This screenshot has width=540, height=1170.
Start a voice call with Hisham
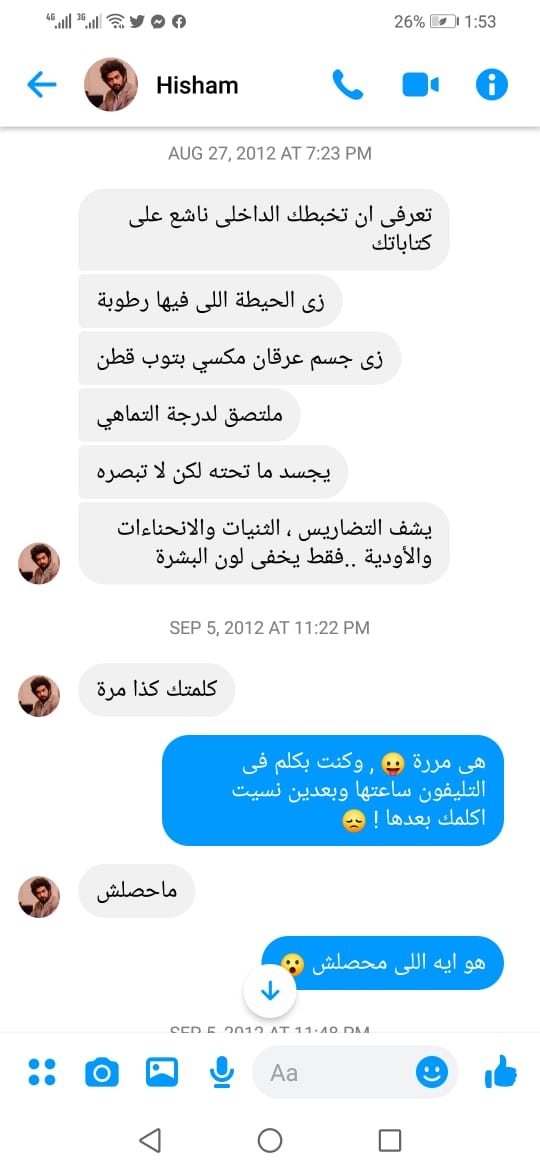pyautogui.click(x=348, y=85)
